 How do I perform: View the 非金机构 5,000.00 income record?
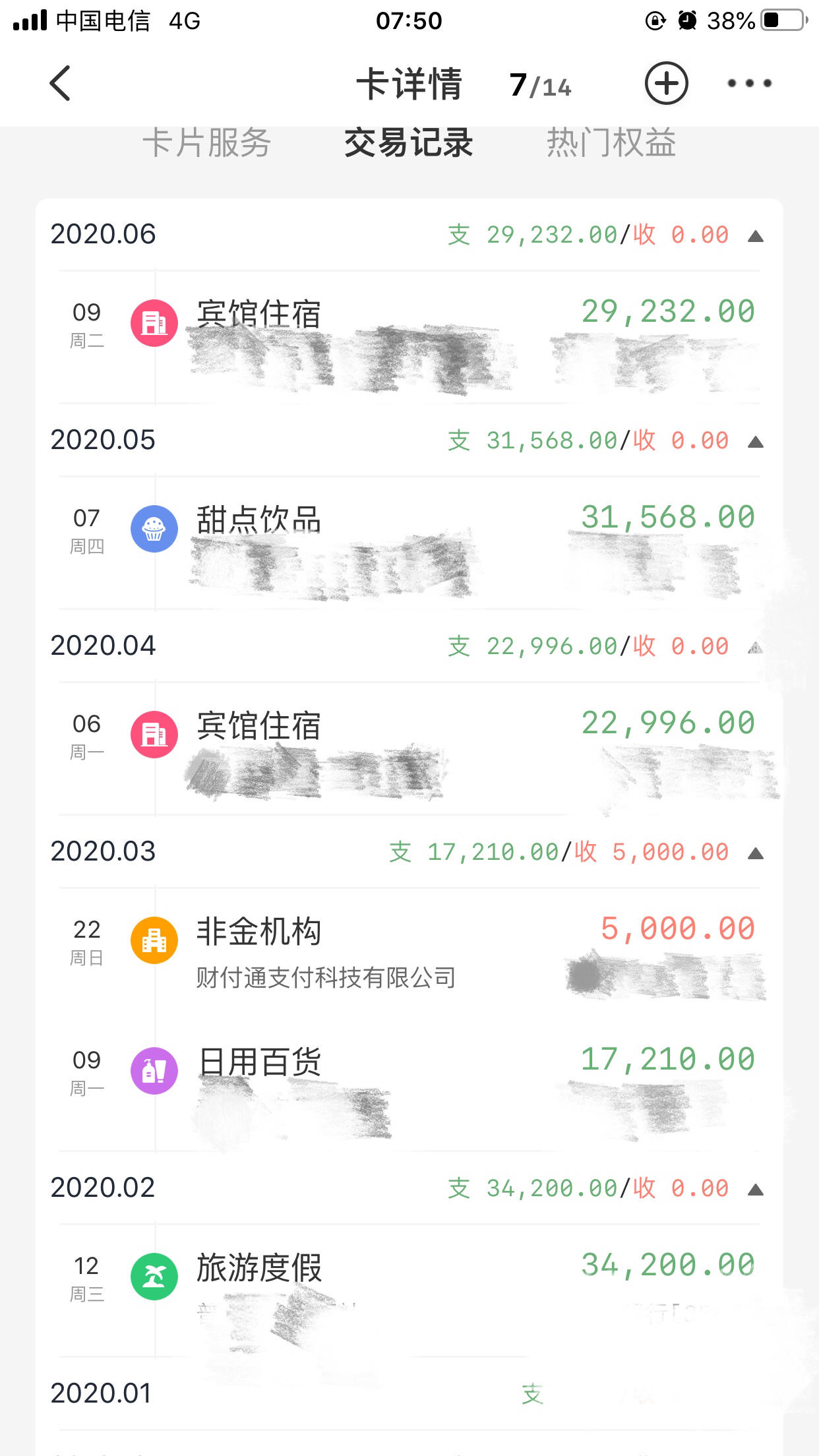click(x=409, y=953)
